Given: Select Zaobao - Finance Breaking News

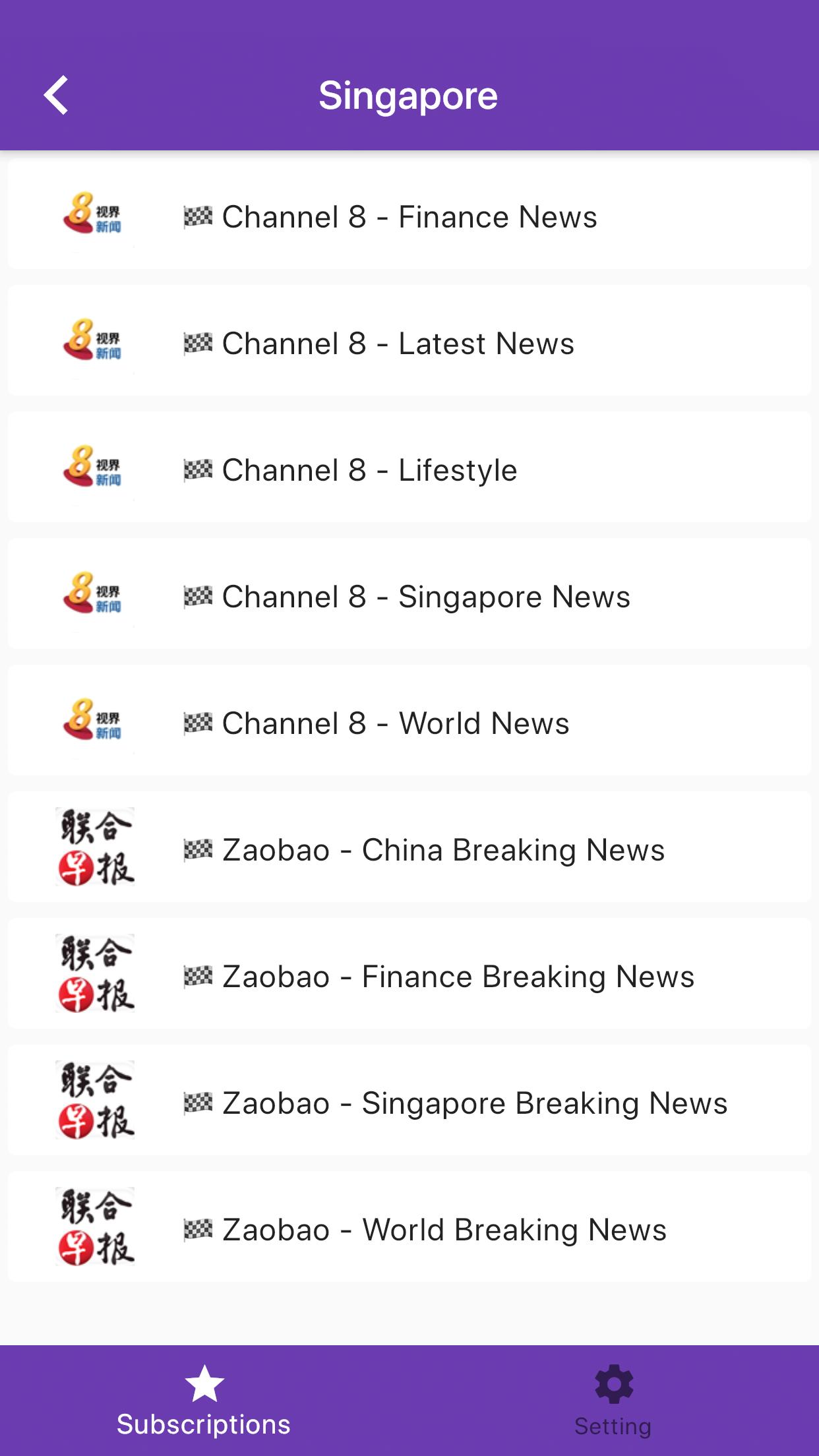Looking at the screenshot, I should click(409, 976).
